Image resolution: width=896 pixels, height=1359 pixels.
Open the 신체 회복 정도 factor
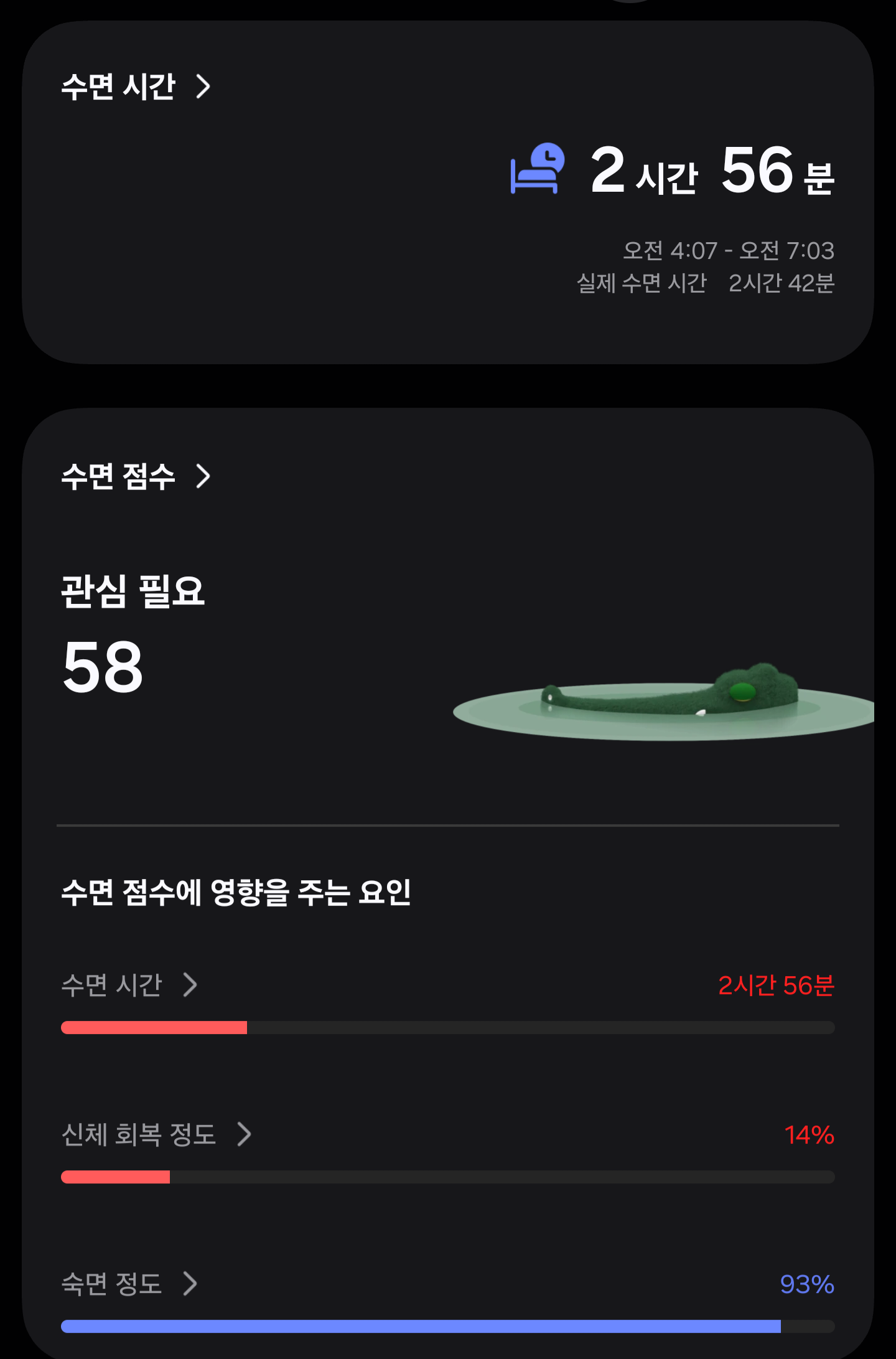(156, 1134)
